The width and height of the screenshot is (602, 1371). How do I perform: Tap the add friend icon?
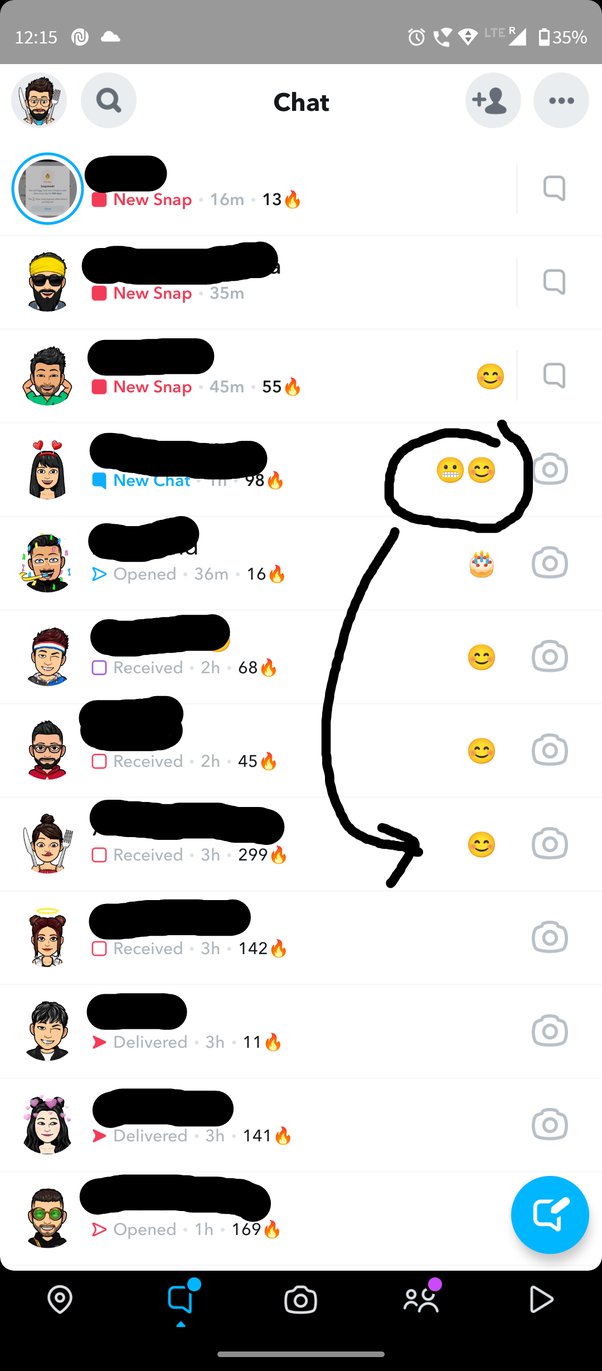tap(492, 101)
